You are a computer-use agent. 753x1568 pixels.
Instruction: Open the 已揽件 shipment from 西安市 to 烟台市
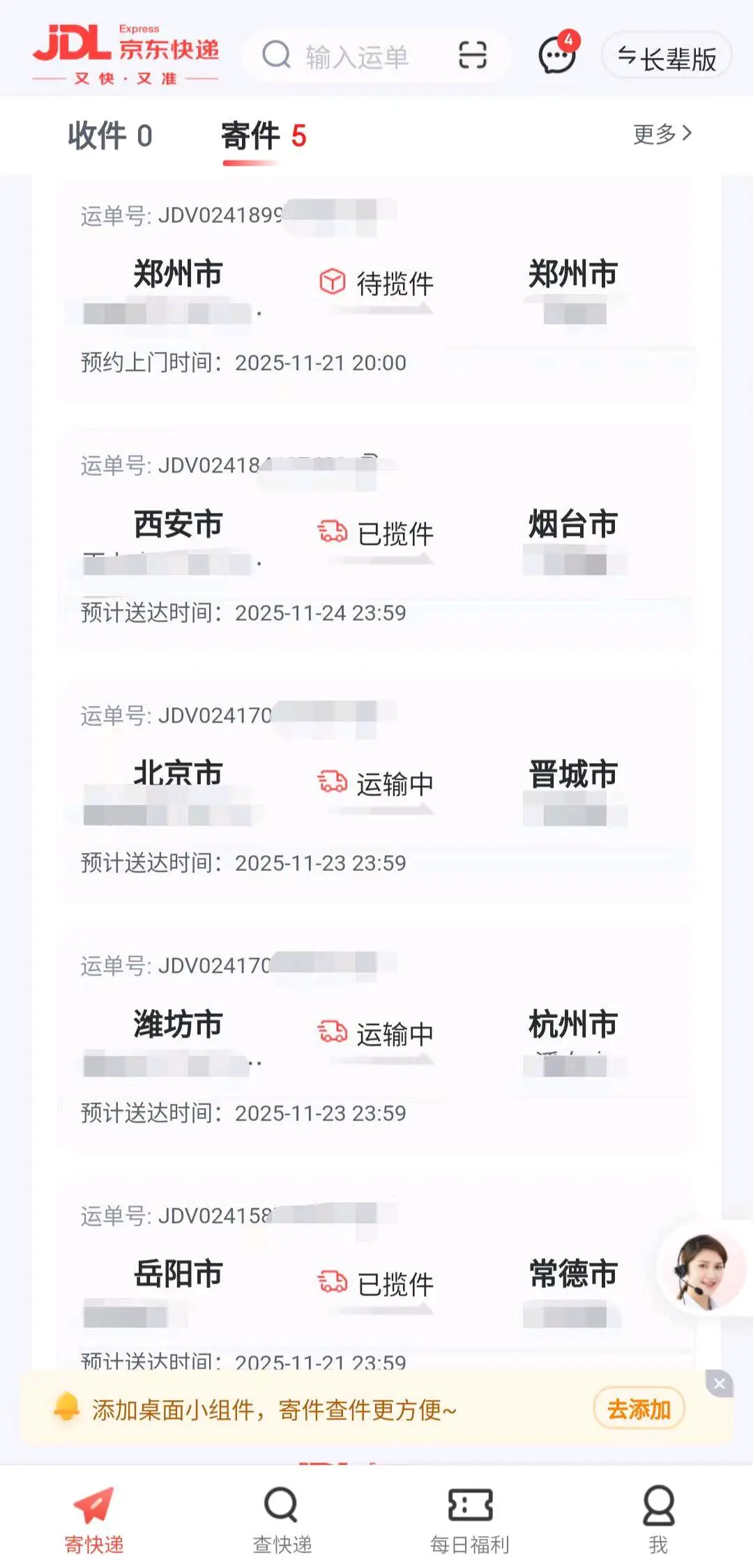(x=376, y=537)
